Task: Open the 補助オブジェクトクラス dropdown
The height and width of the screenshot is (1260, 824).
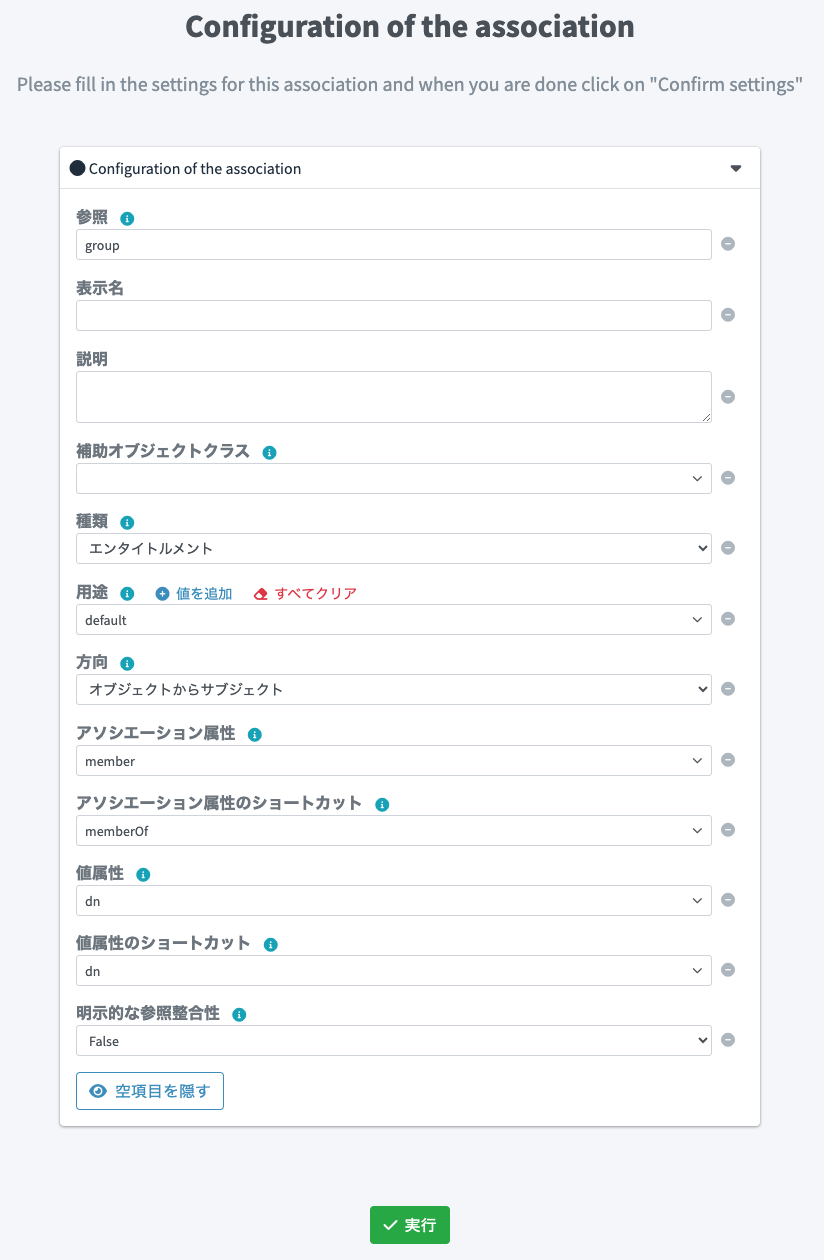Action: pos(393,478)
